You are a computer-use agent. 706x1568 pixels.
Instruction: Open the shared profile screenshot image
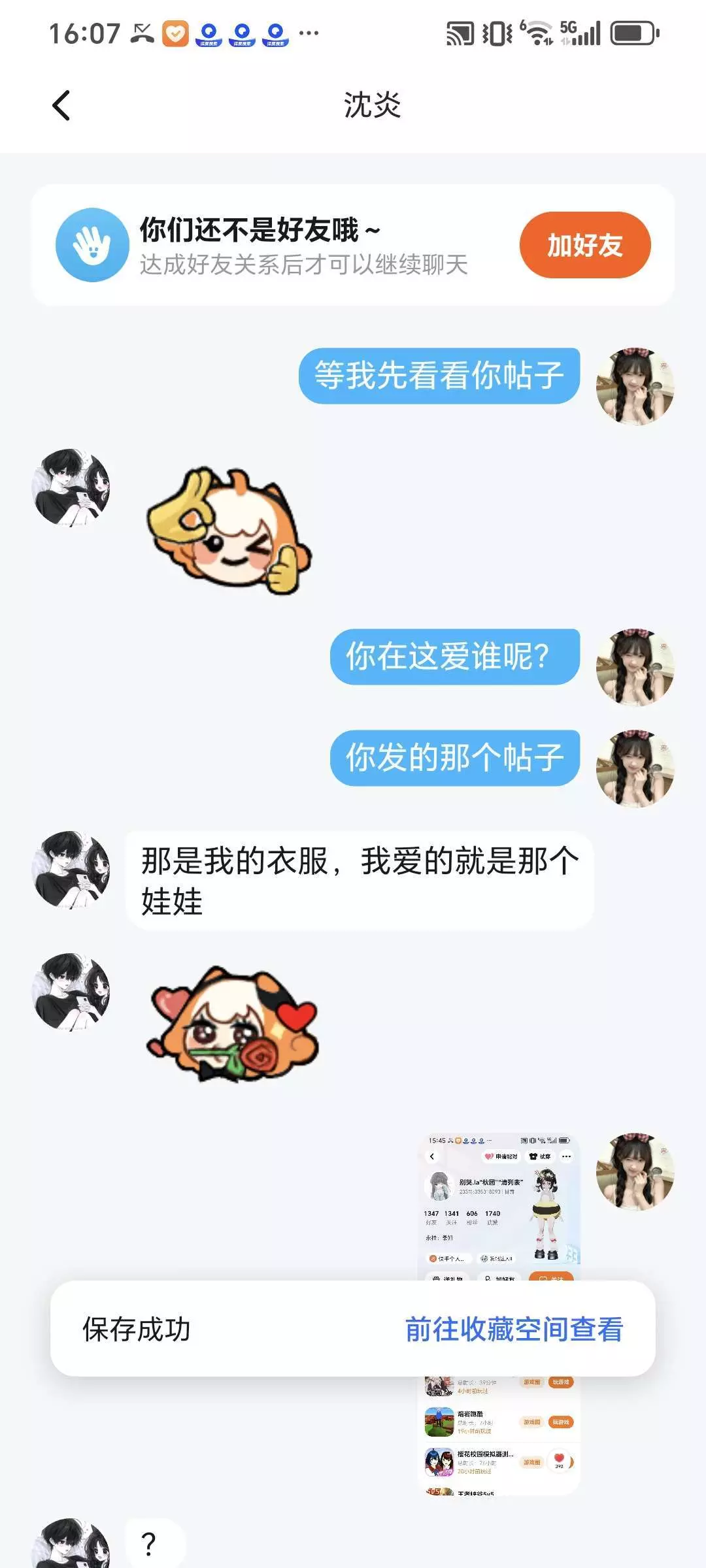(498, 1313)
